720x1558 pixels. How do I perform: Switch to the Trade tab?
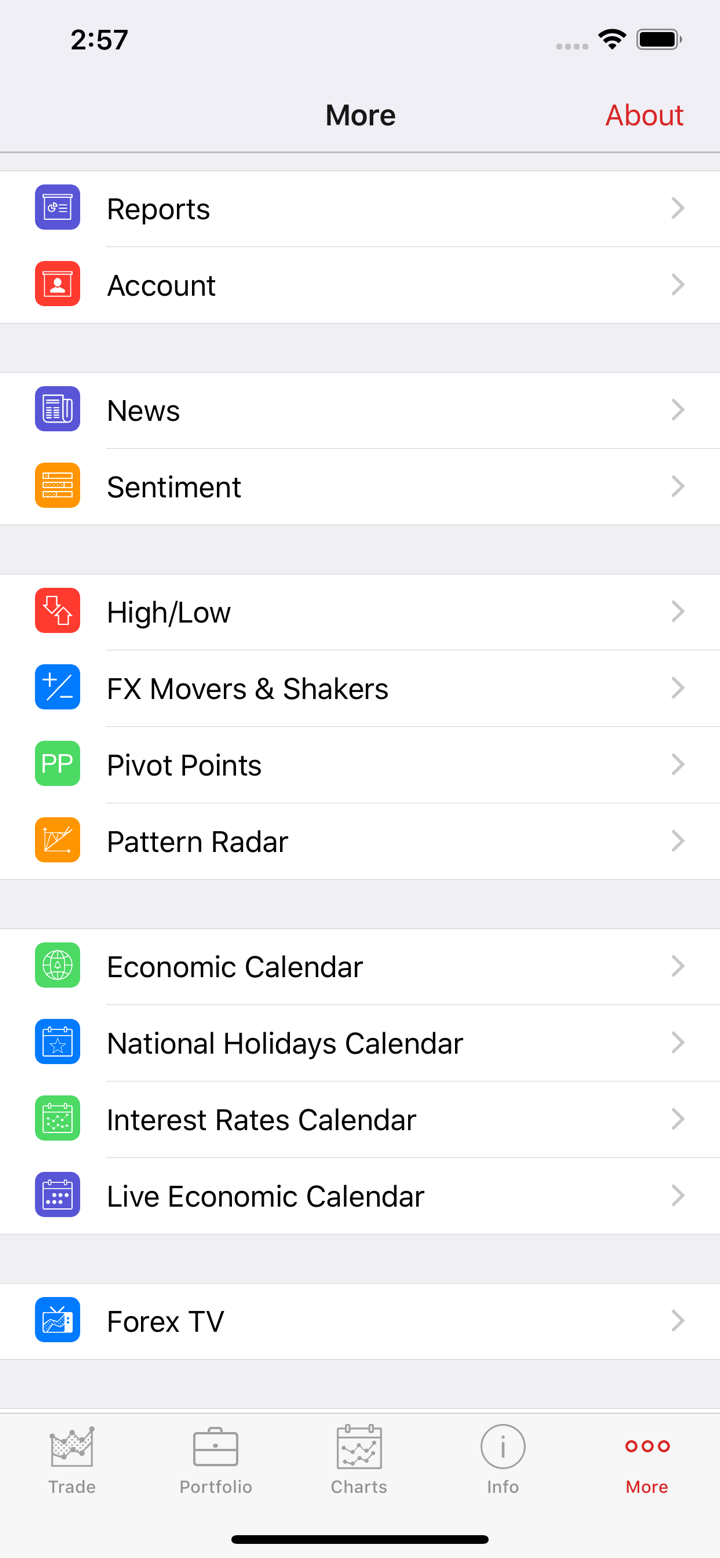[x=72, y=1460]
